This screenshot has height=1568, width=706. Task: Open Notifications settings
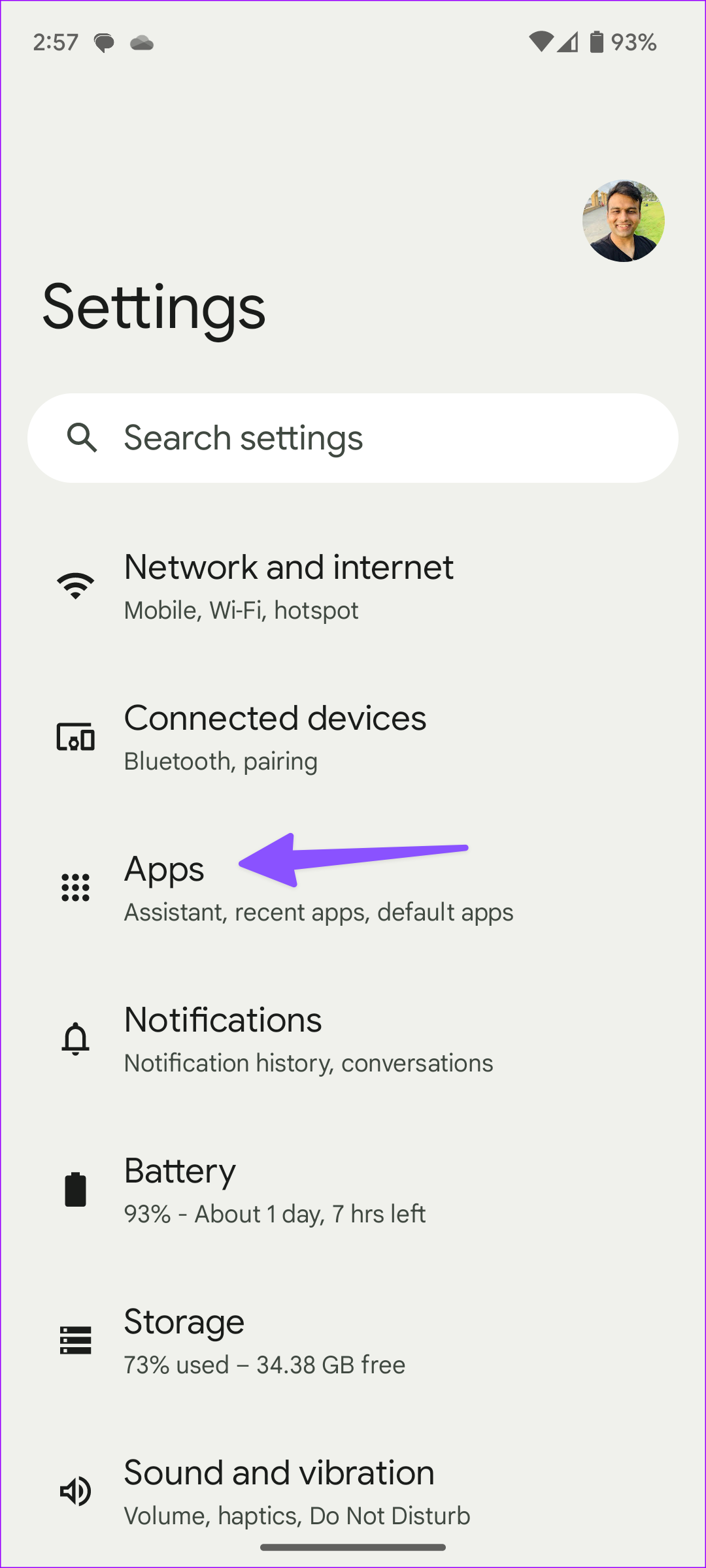pos(222,1038)
